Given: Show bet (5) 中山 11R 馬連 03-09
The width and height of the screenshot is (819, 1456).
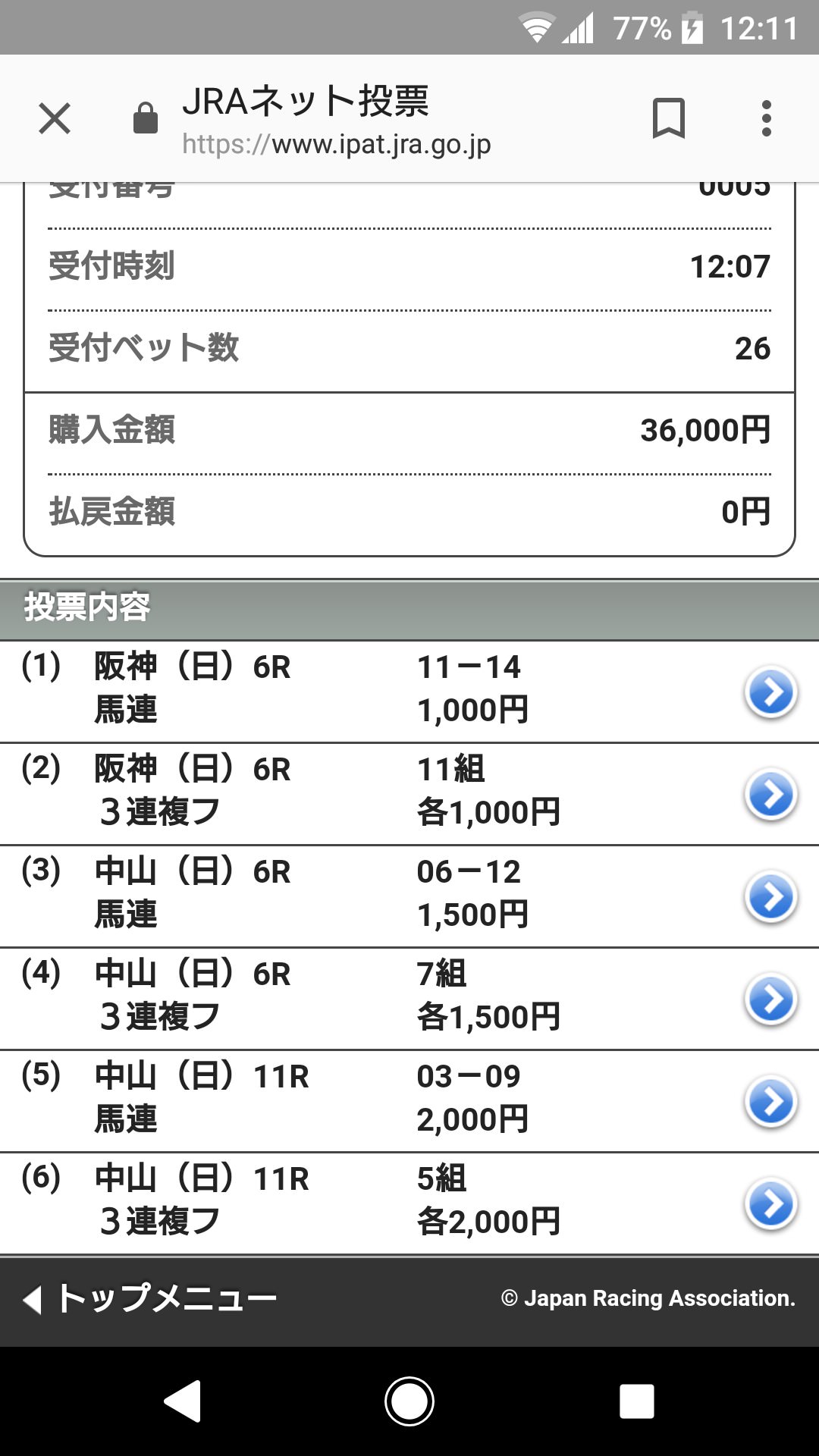Looking at the screenshot, I should [771, 1101].
